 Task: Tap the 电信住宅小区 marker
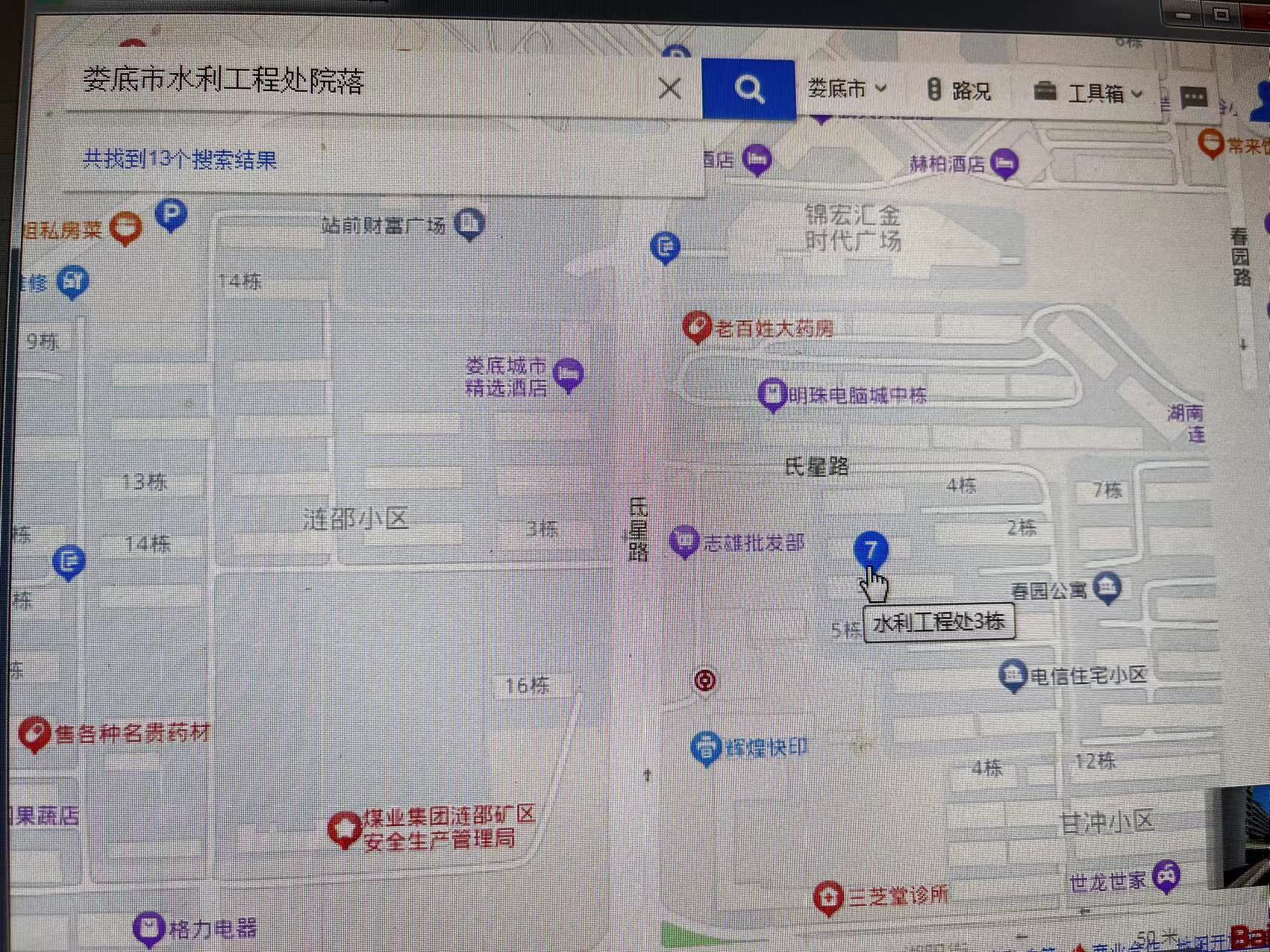pos(1013,675)
